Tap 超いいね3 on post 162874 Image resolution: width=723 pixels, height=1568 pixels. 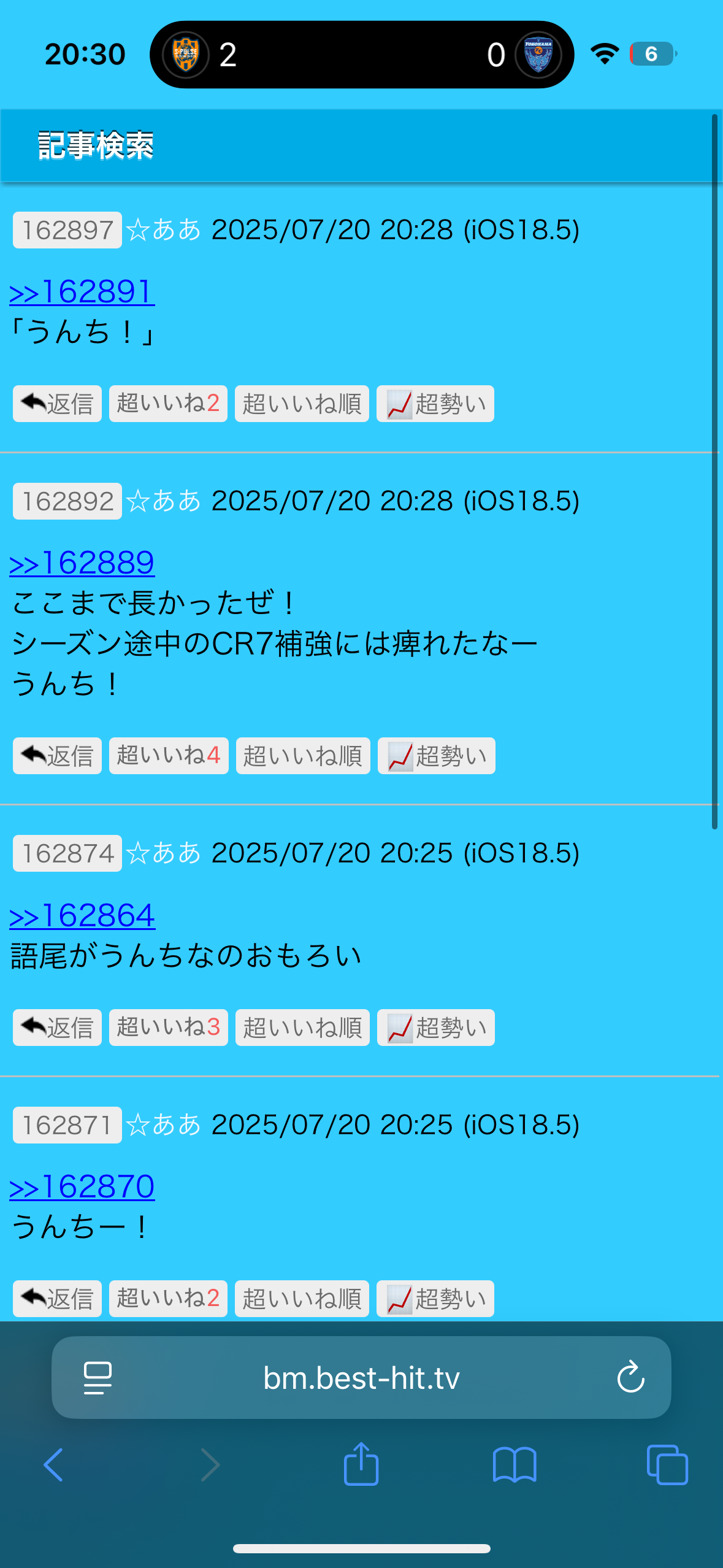[x=169, y=1028]
